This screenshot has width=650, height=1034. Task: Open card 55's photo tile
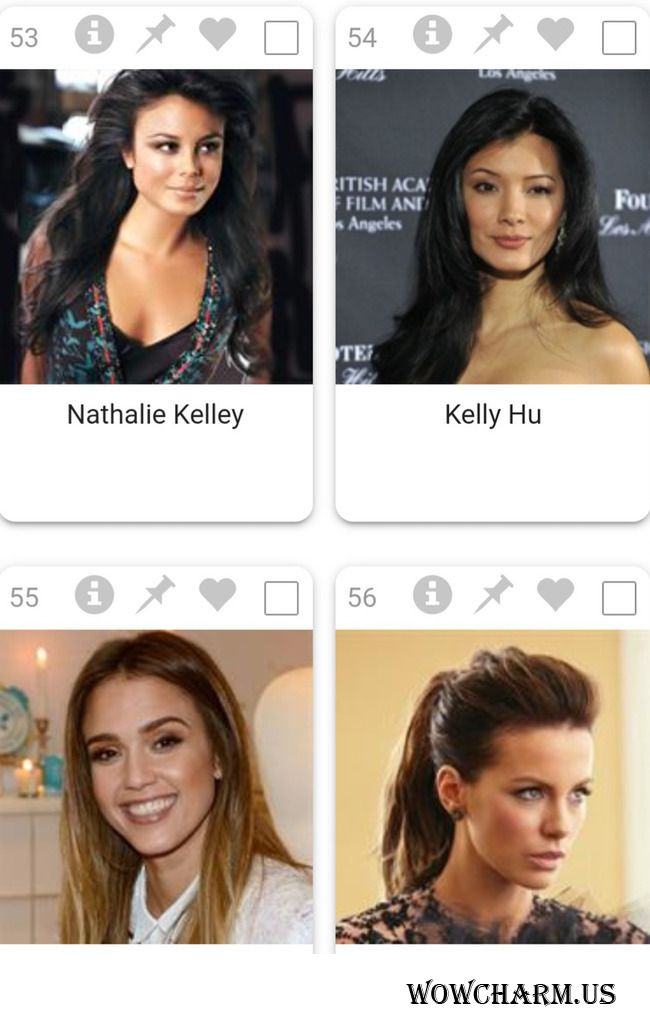tap(156, 786)
